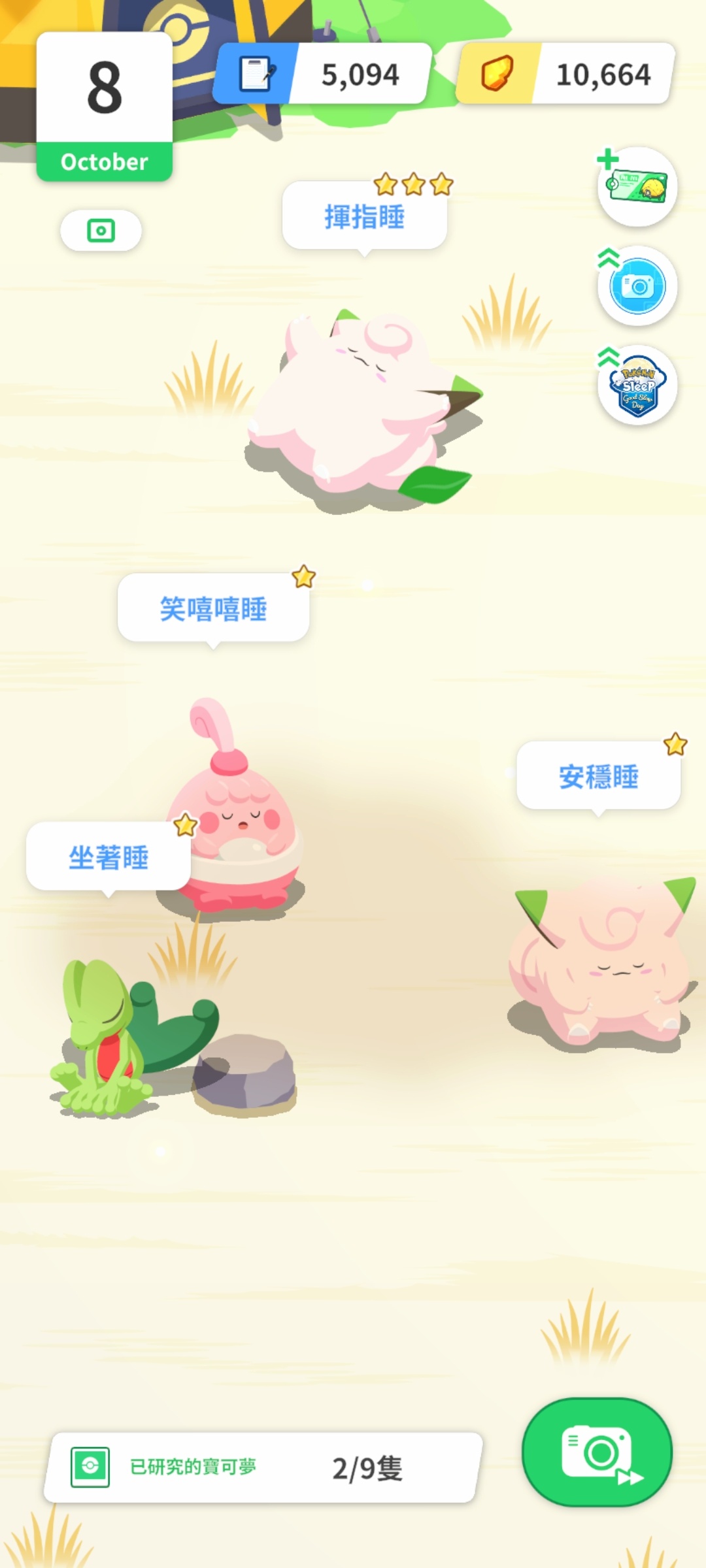Open the 已研究的寶可夢 2/9隻 bar

tap(263, 1468)
